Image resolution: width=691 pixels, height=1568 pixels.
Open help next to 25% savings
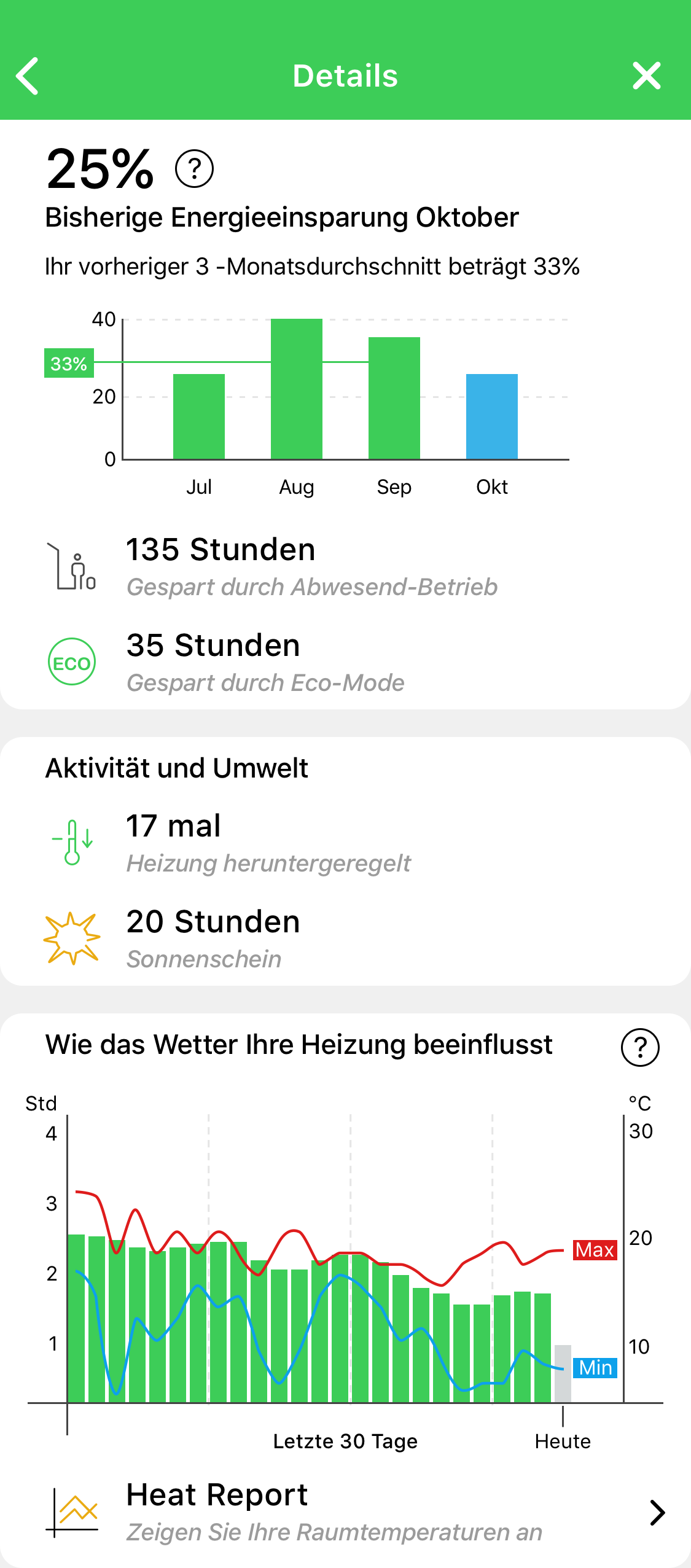[x=194, y=169]
